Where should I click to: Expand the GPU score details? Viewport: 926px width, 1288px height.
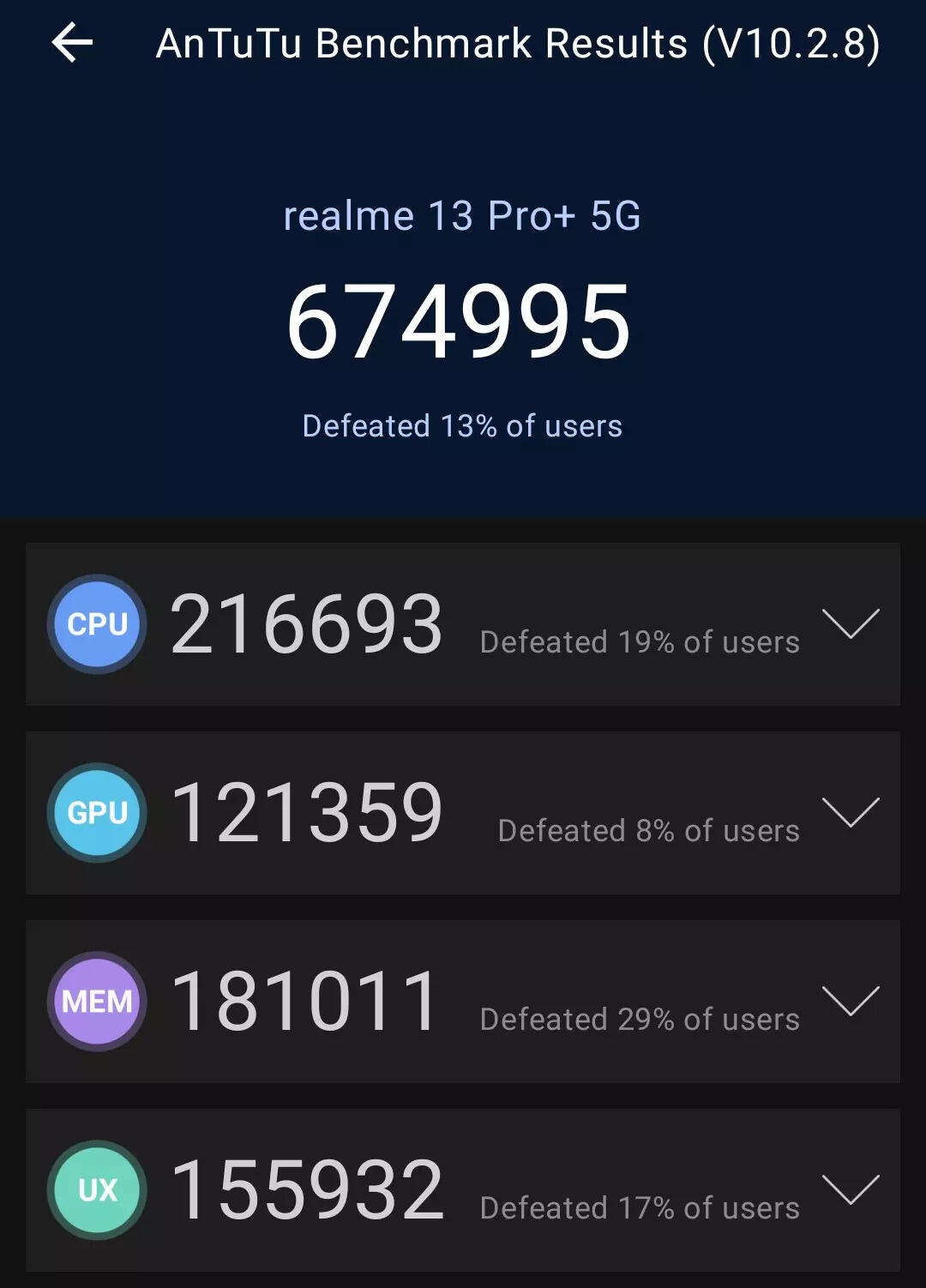(x=850, y=812)
